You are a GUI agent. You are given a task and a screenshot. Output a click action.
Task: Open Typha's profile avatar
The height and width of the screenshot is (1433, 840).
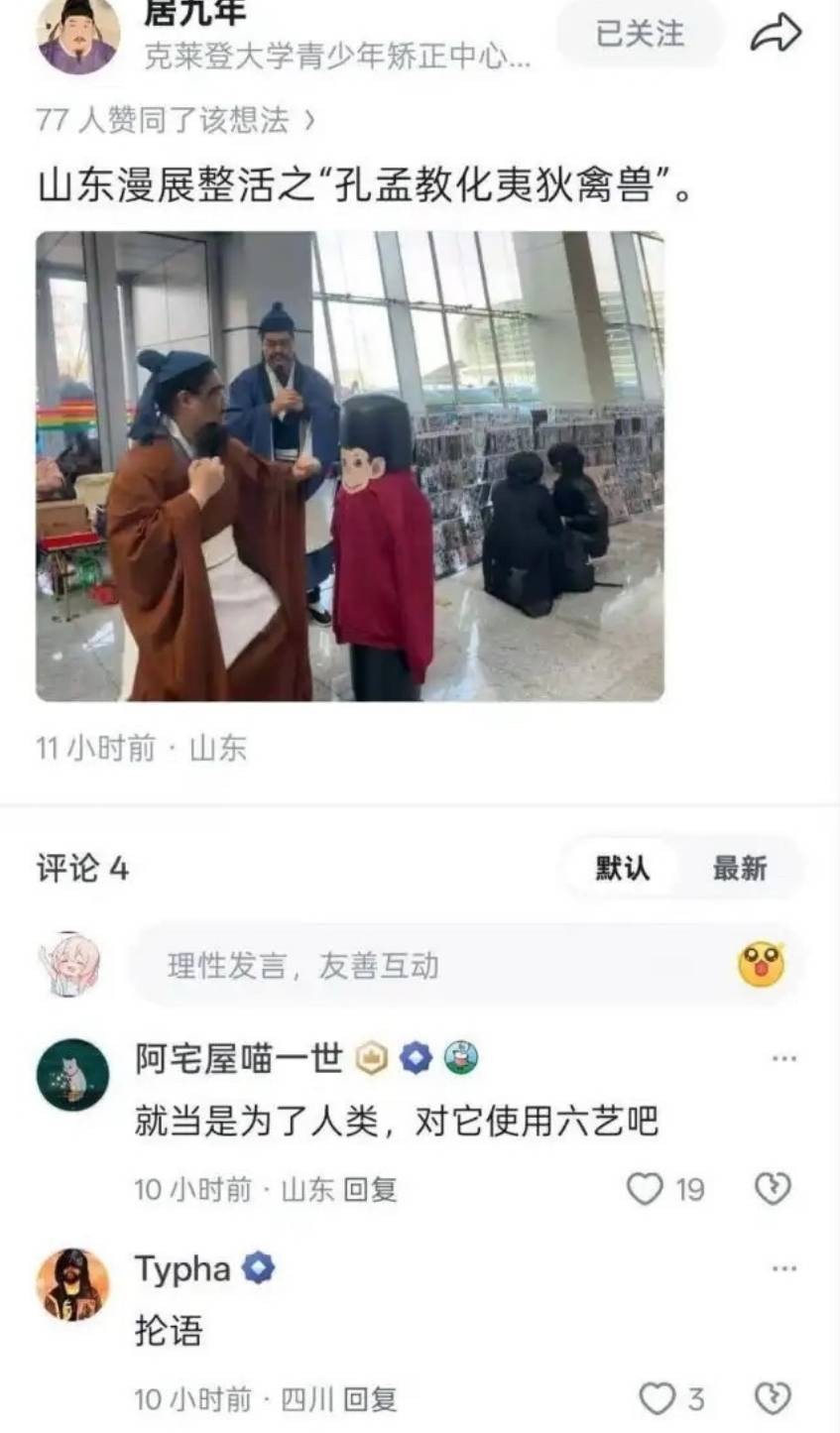pyautogui.click(x=73, y=1284)
